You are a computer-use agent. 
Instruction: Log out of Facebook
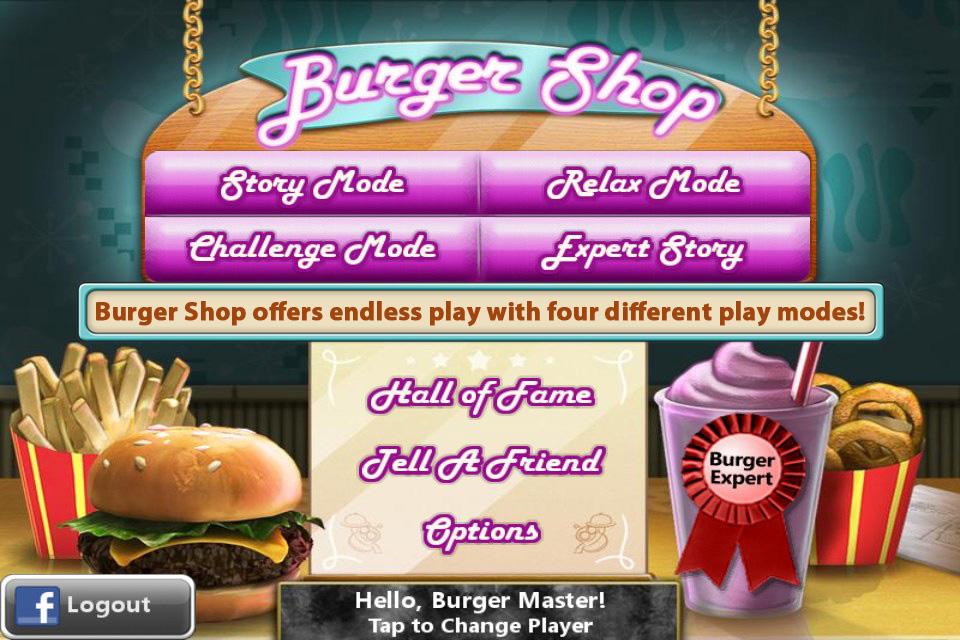97,606
